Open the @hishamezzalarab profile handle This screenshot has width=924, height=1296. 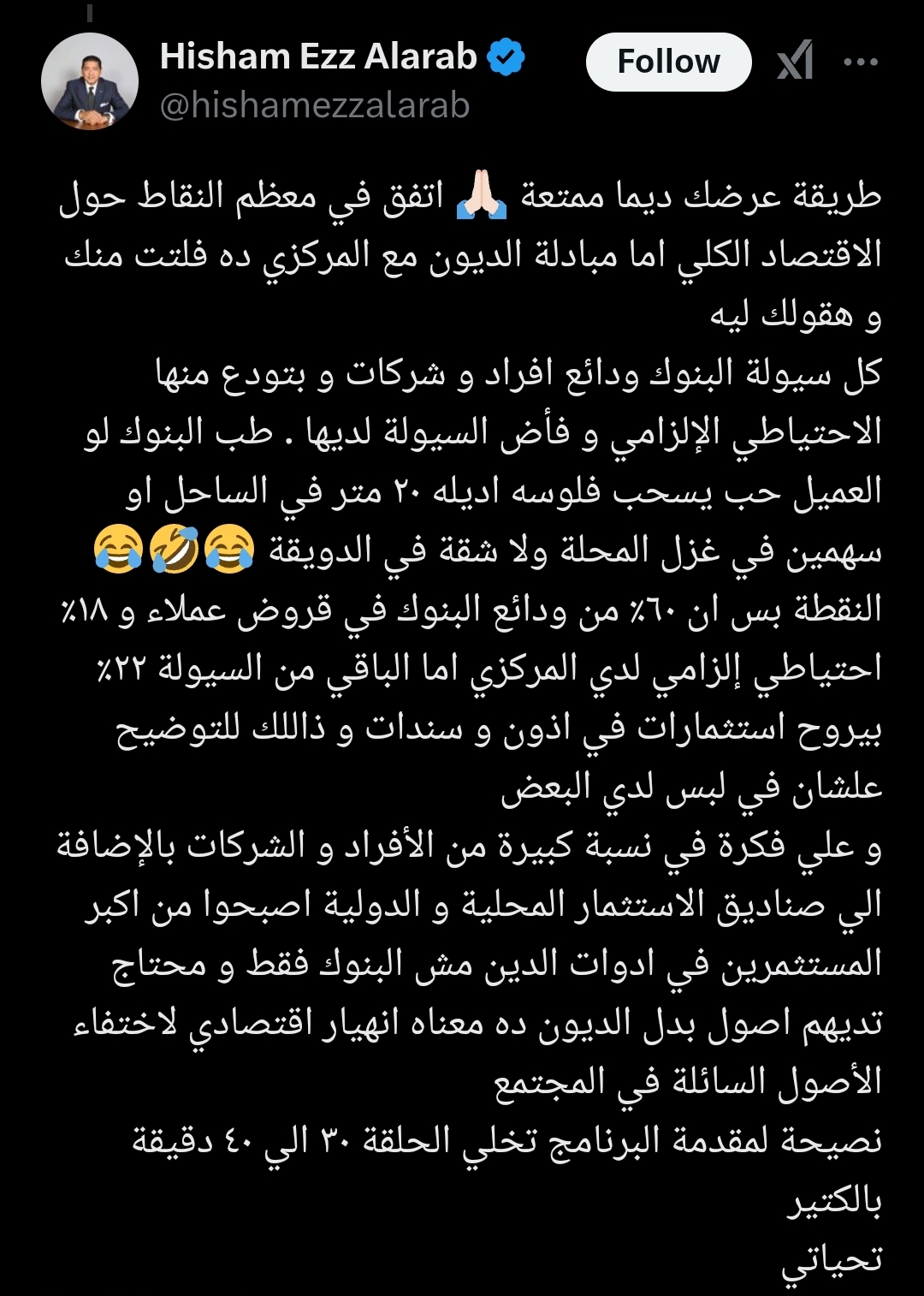(x=315, y=105)
